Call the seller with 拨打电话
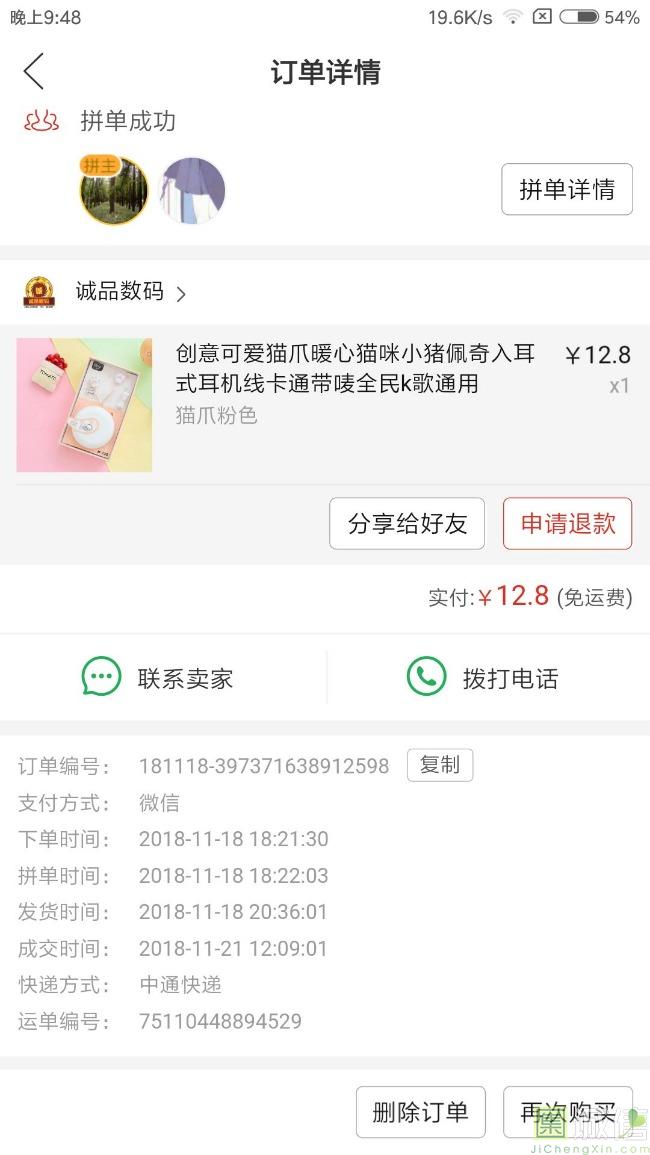Viewport: 650px width, 1155px height. [483, 678]
